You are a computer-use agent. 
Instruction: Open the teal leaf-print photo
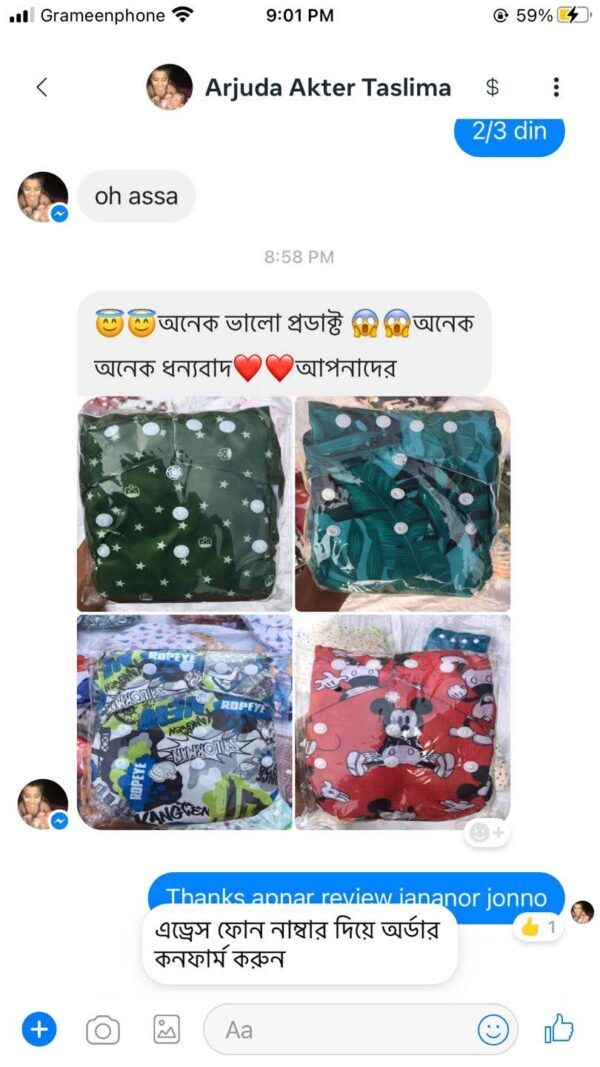(x=402, y=503)
